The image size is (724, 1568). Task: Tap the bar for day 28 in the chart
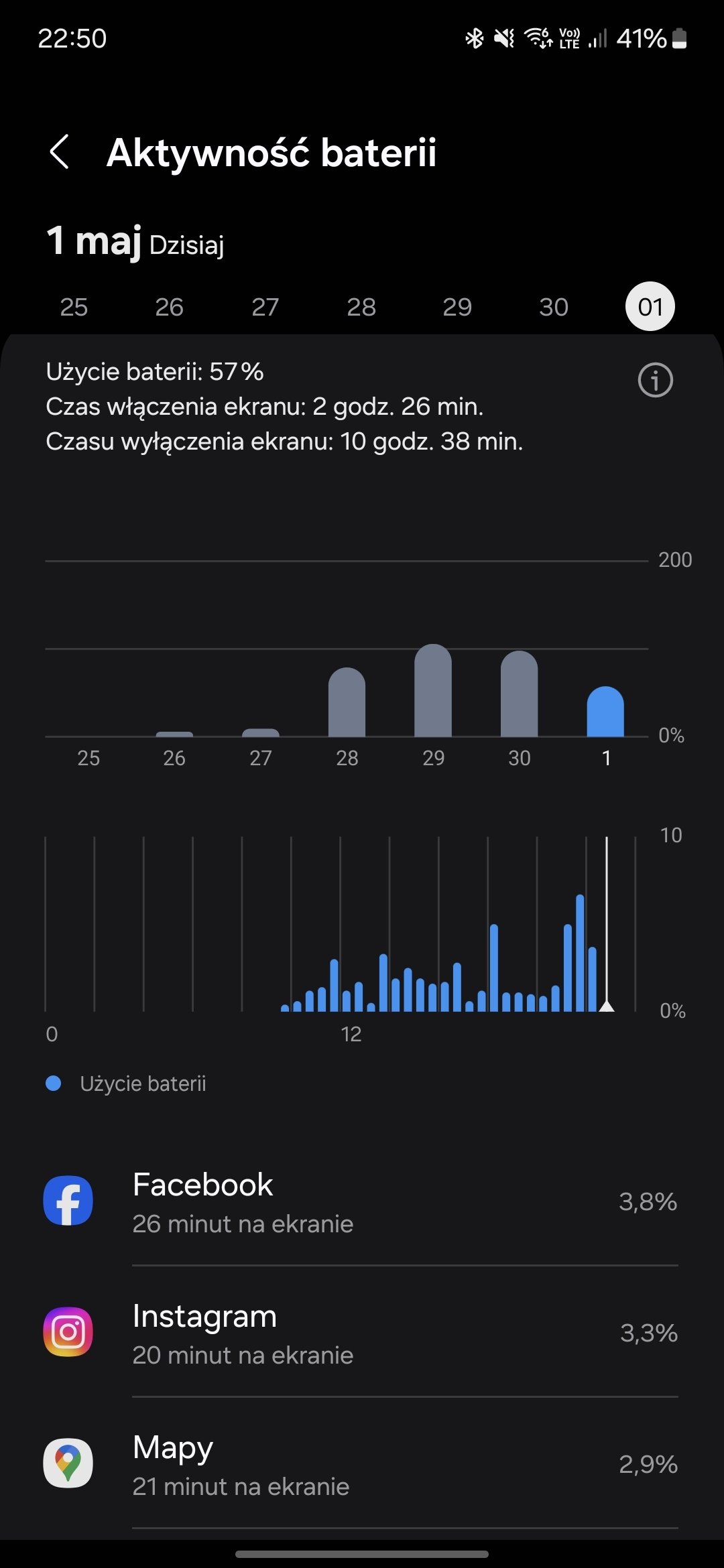(x=347, y=702)
